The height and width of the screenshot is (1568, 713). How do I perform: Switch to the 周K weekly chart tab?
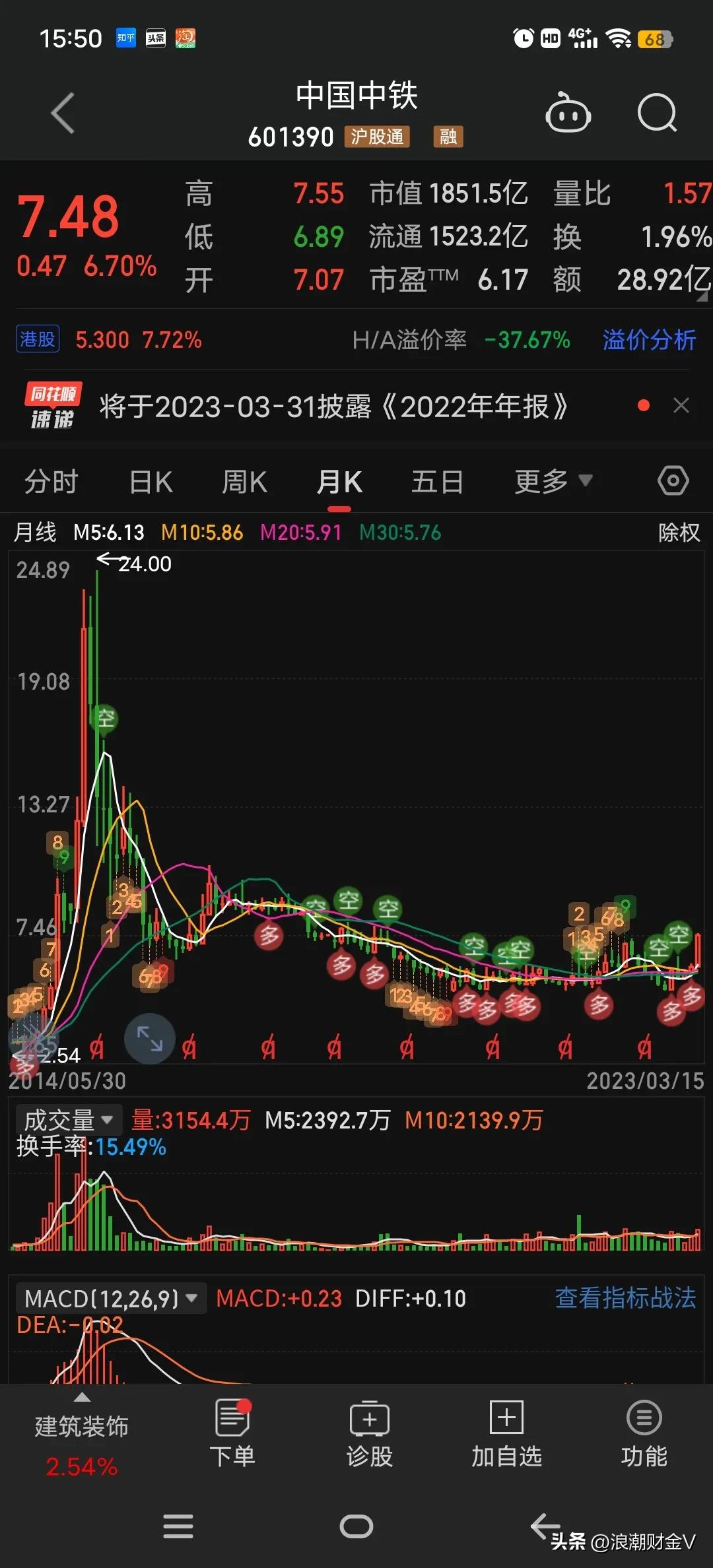244,481
